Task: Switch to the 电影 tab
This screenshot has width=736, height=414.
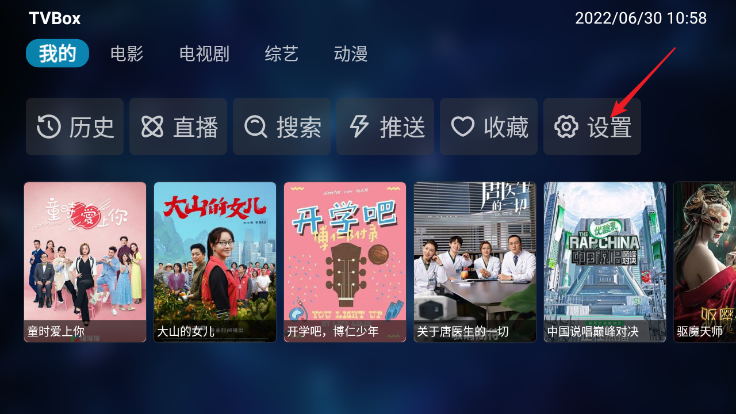Action: (127, 54)
